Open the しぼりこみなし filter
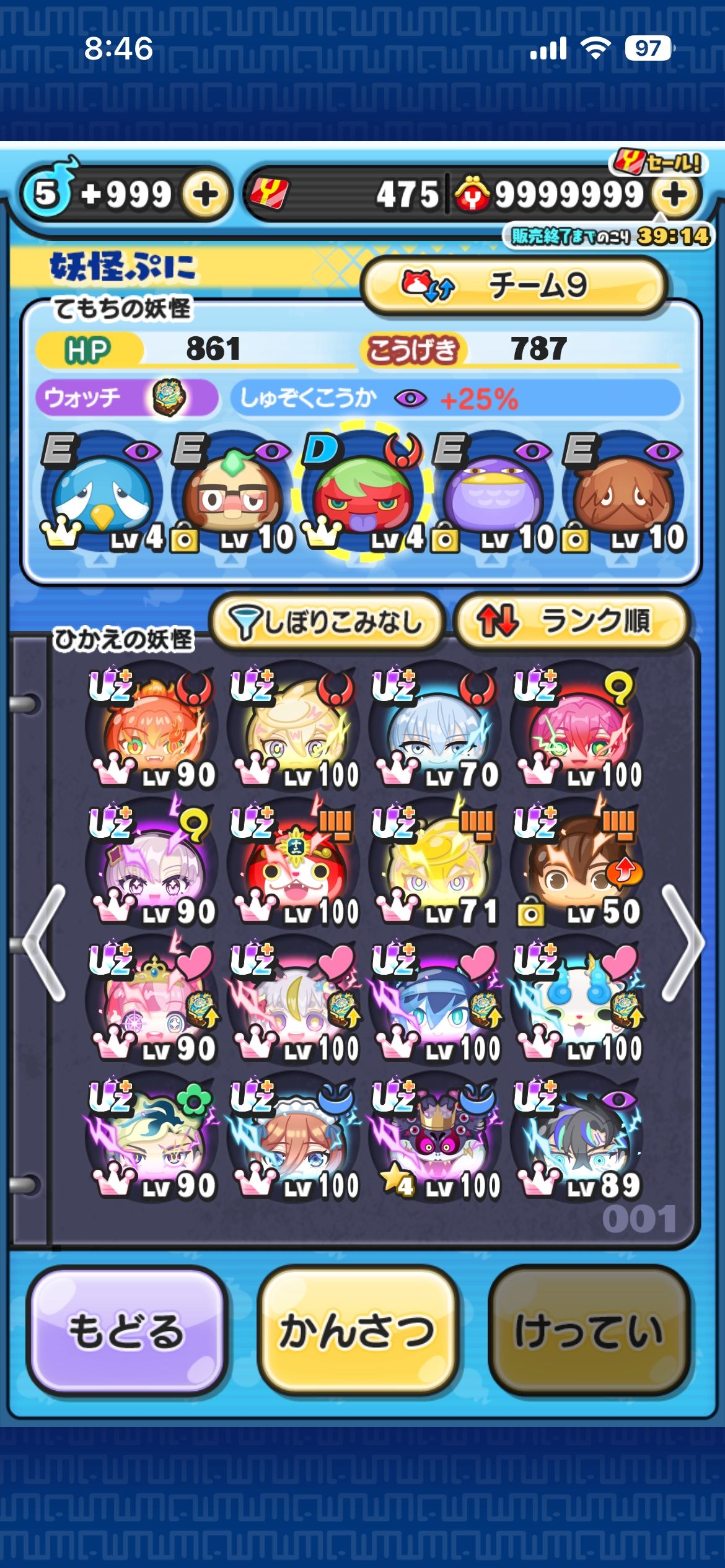The height and width of the screenshot is (1568, 725). click(x=327, y=621)
